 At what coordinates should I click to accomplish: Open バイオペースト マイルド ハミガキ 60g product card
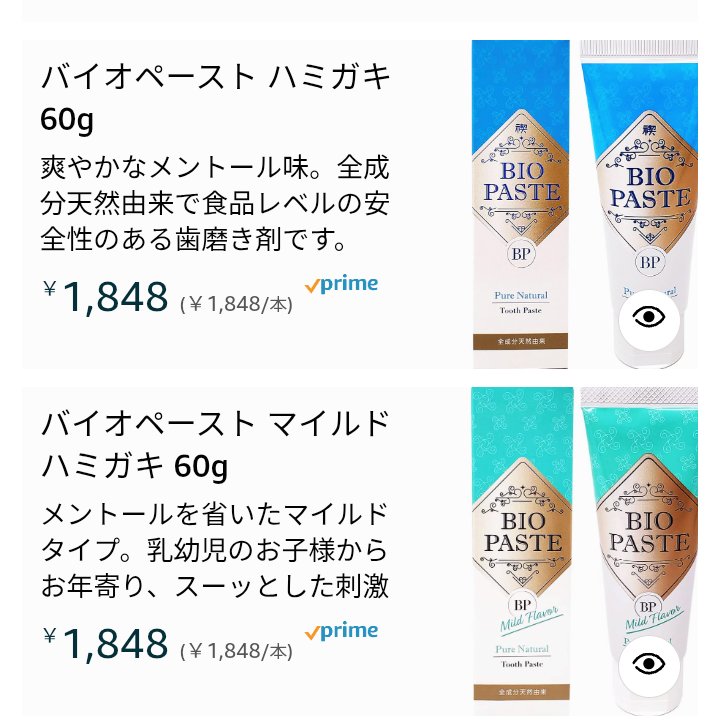pos(214,444)
